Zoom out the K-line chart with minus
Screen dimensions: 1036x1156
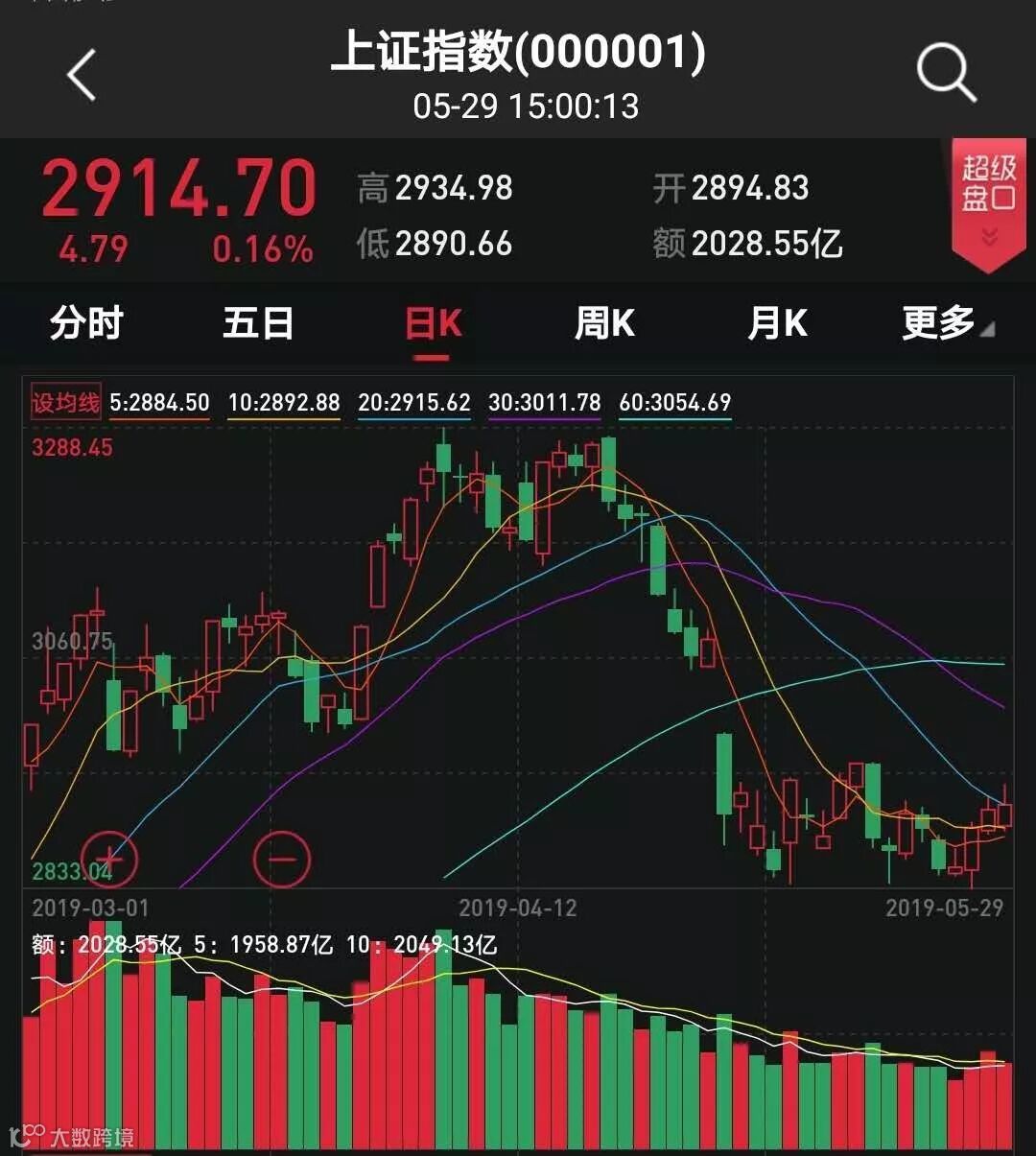(282, 859)
